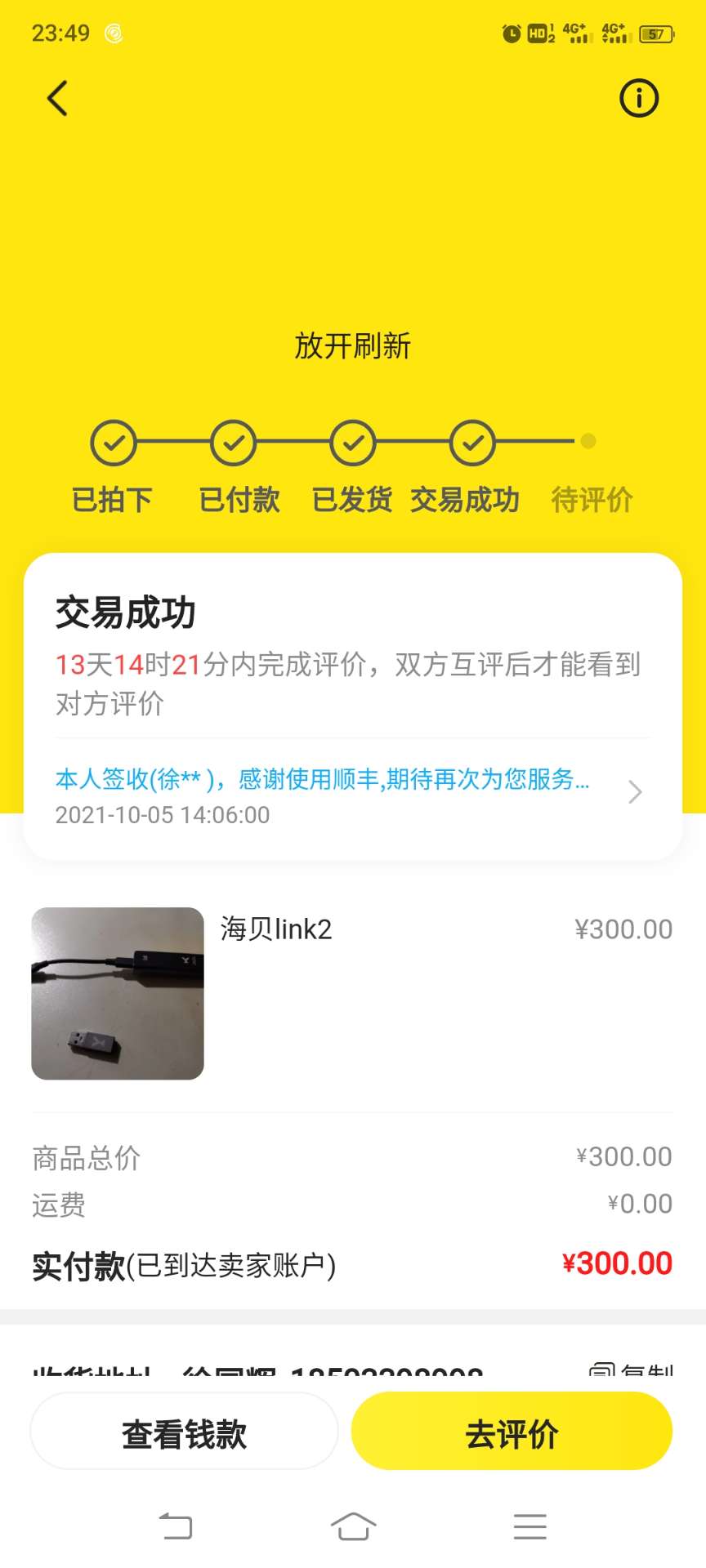Tap 去评价 to leave a review
The image size is (706, 1568).
click(x=512, y=1434)
